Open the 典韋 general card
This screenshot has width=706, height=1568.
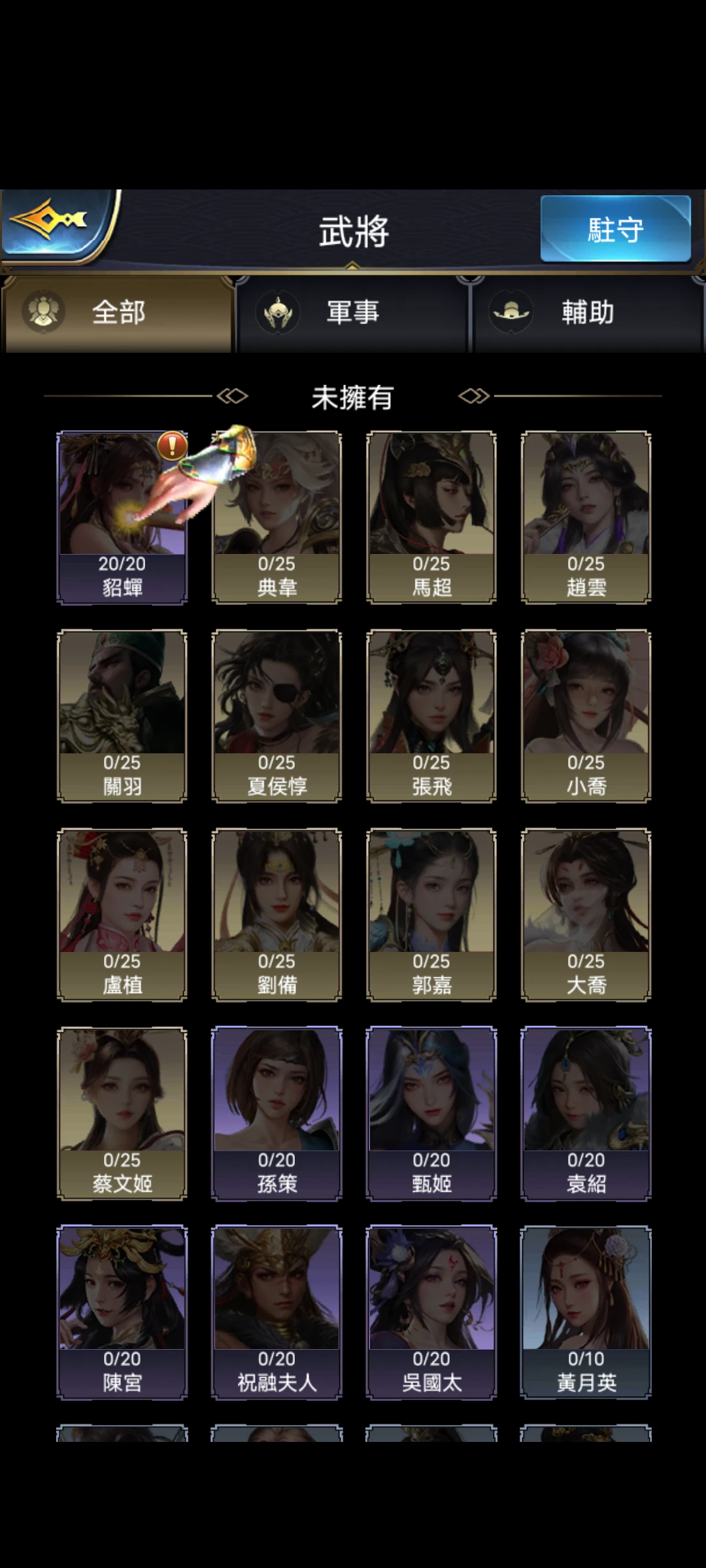coord(277,517)
